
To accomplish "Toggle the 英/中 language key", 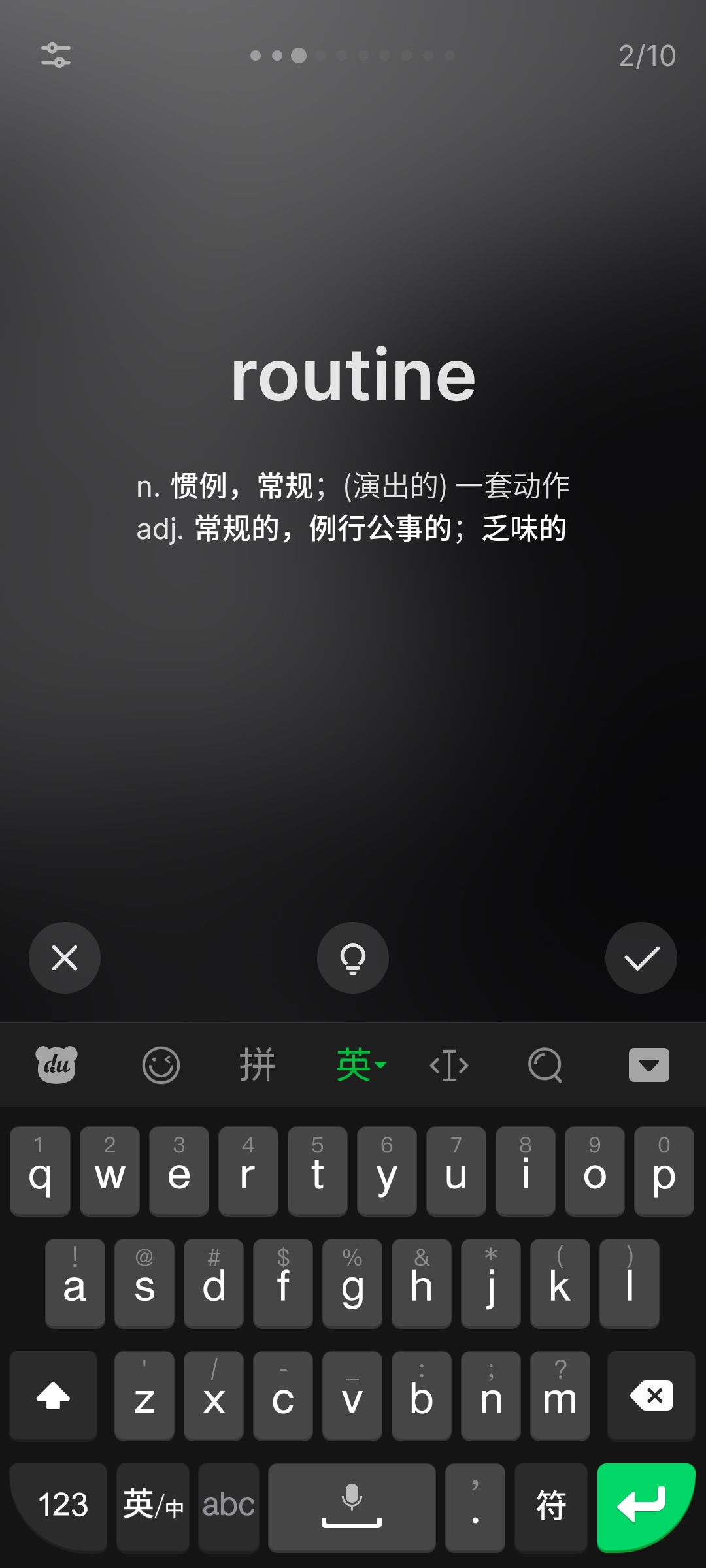I will point(153,1507).
